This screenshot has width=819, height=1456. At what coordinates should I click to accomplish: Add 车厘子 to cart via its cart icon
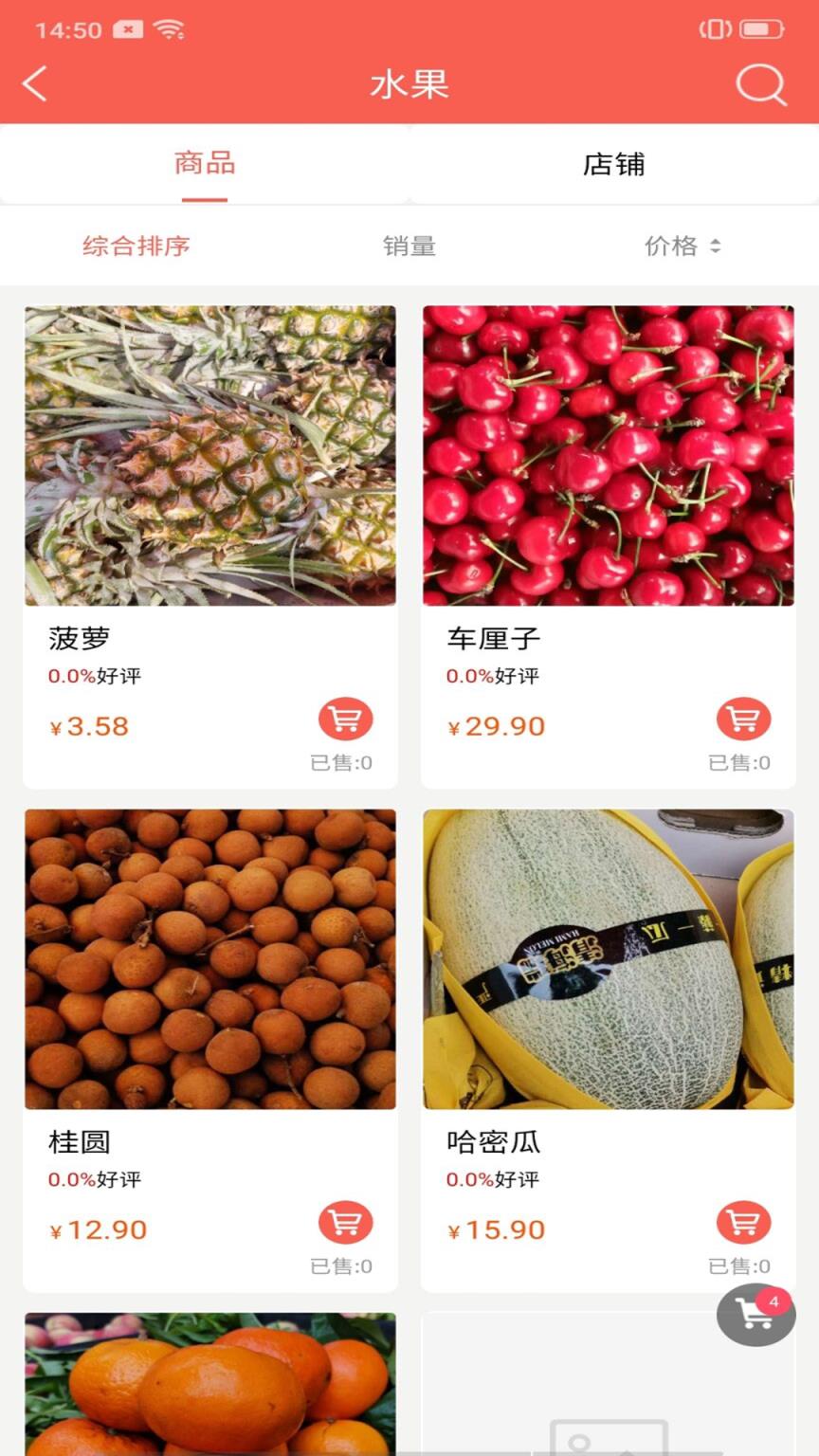click(x=744, y=719)
